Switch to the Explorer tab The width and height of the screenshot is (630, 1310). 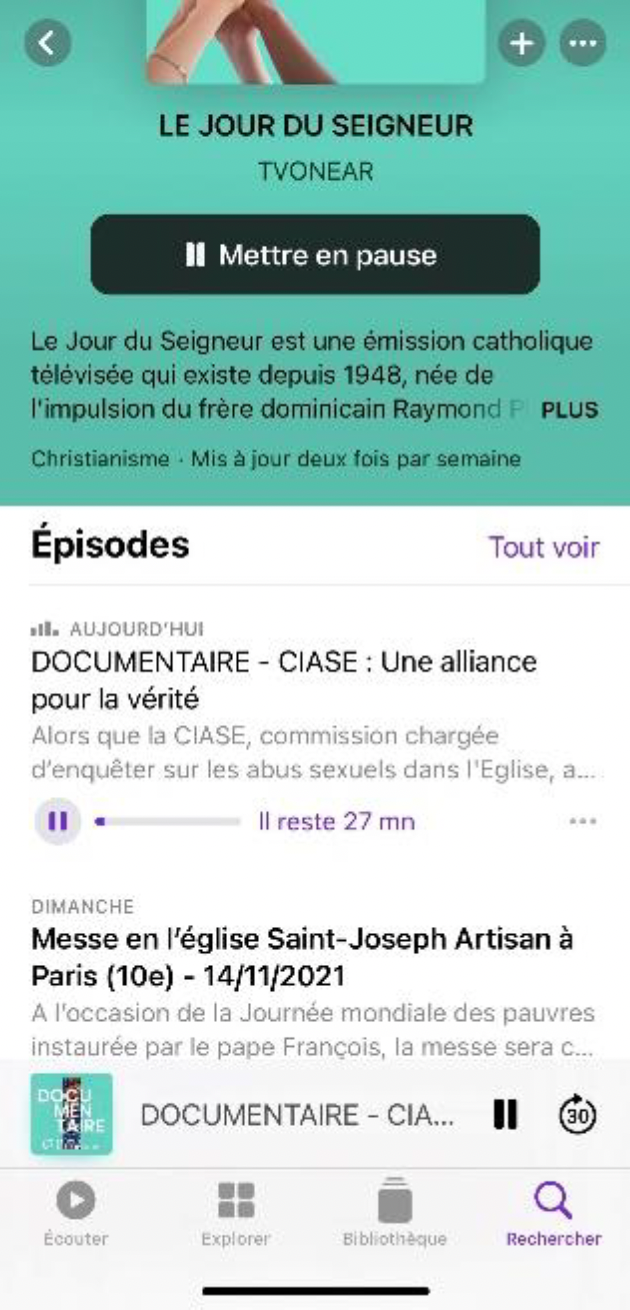236,1212
